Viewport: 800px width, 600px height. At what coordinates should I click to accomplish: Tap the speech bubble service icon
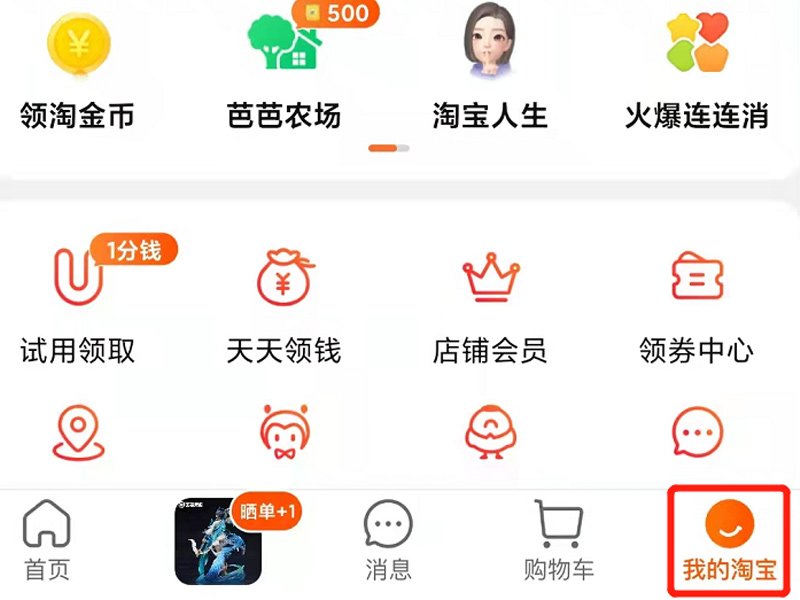[x=697, y=432]
